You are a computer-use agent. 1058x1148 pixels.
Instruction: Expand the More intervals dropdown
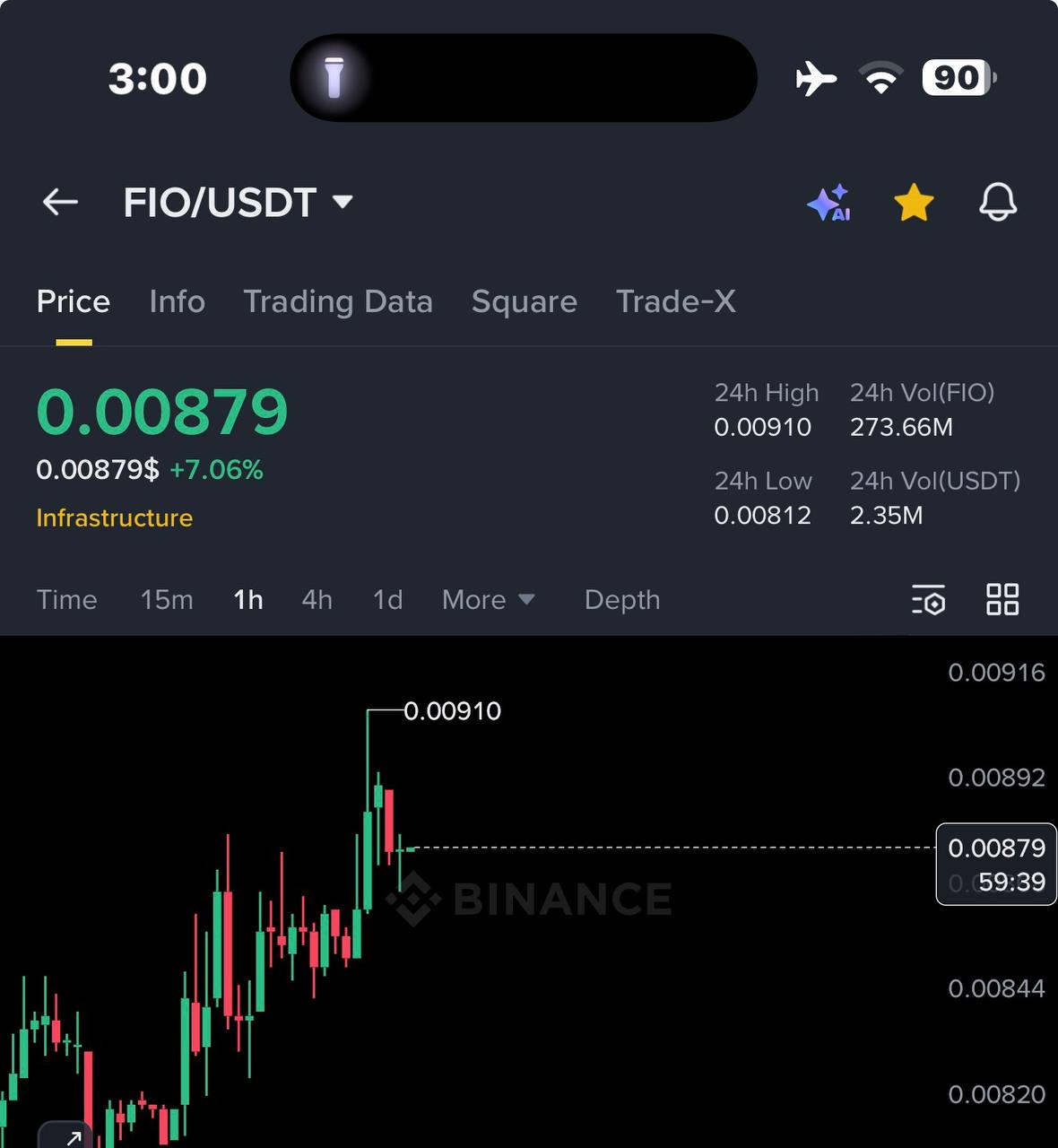[x=488, y=599]
